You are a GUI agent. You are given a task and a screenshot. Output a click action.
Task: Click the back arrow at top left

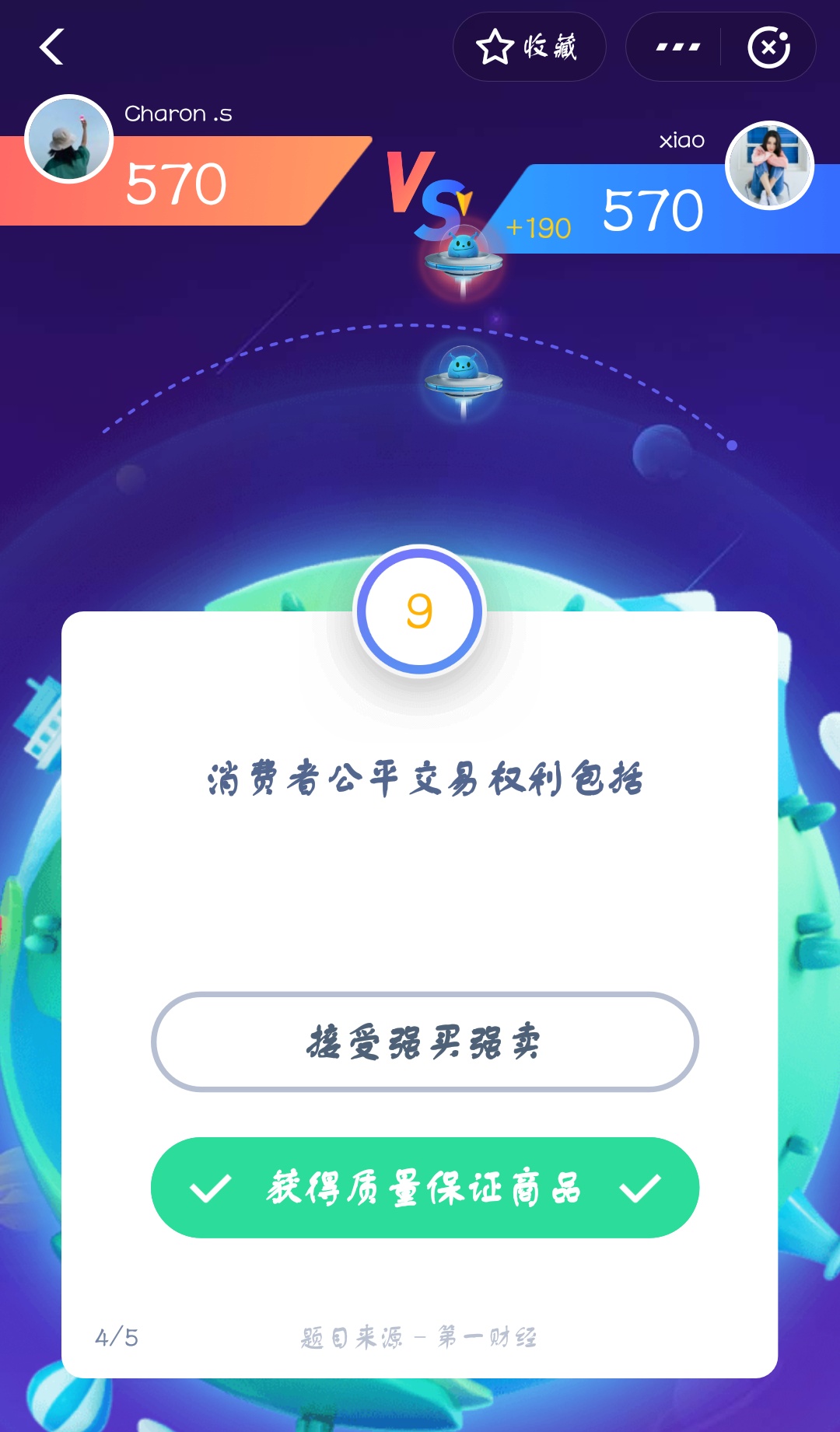coord(50,48)
